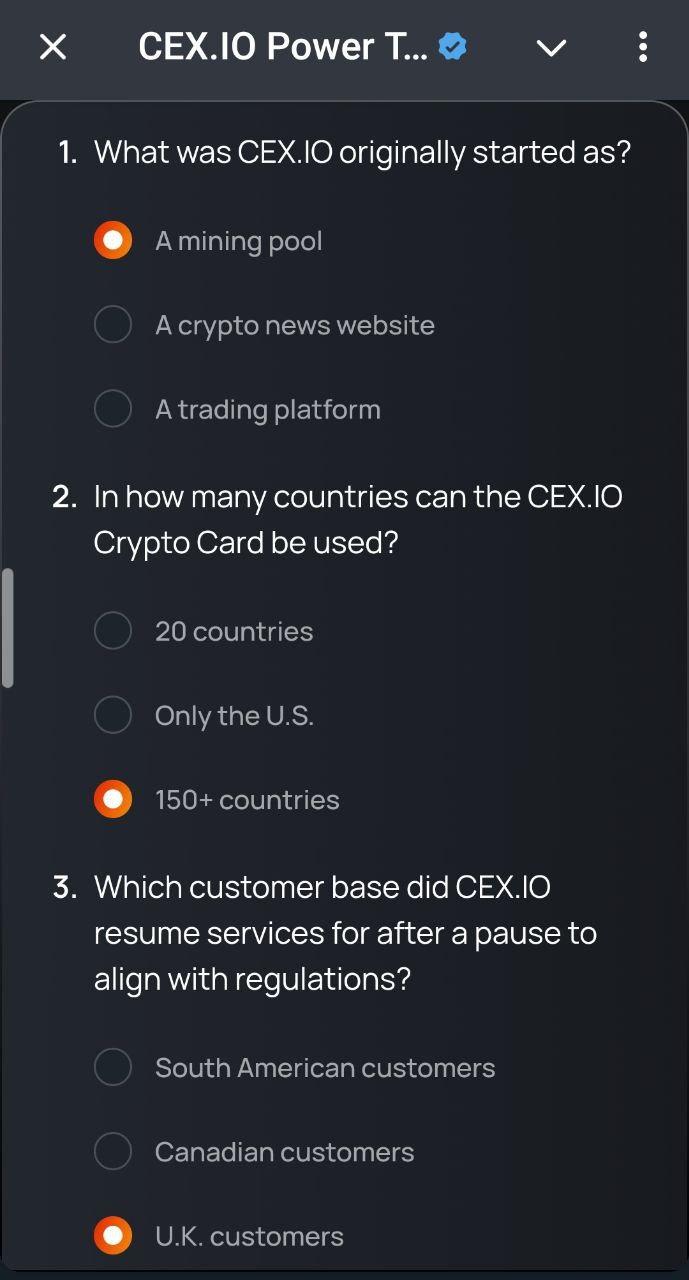Pick 'U.K. customers' answer
Image resolution: width=689 pixels, height=1280 pixels.
pyautogui.click(x=113, y=1236)
